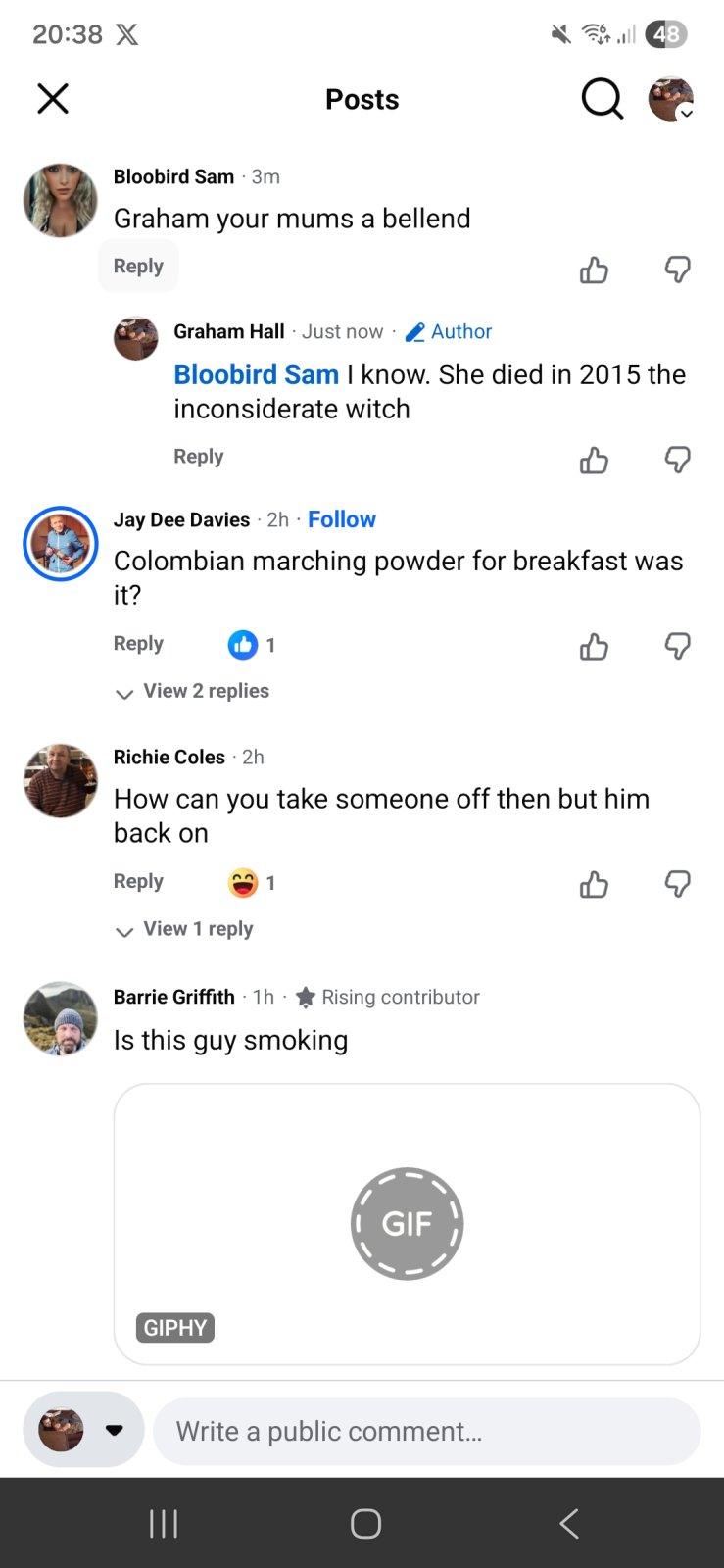Write a public comment
This screenshot has width=724, height=1568.
(426, 1431)
